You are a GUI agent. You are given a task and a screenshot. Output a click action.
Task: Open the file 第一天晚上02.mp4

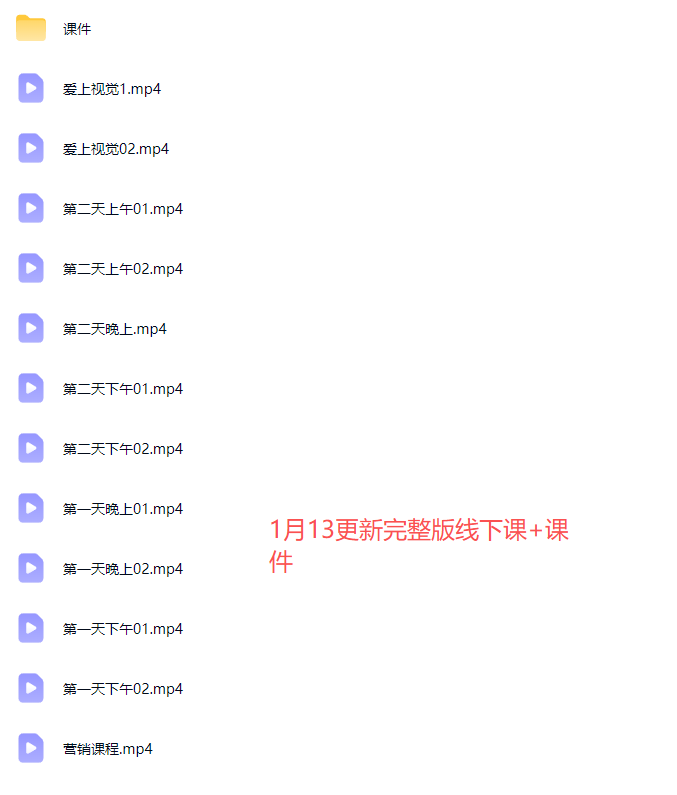click(123, 569)
